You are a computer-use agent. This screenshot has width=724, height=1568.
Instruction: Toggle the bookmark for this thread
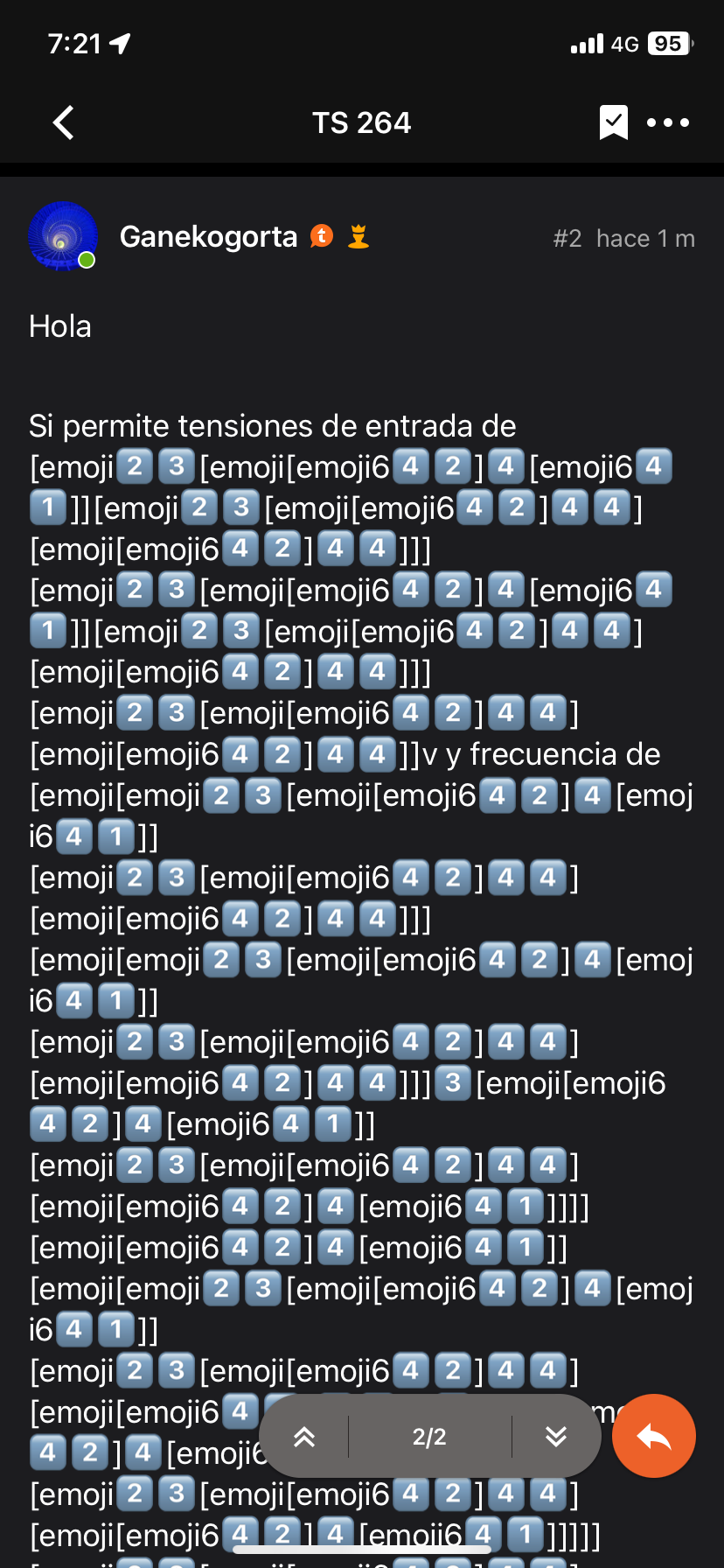tap(613, 122)
